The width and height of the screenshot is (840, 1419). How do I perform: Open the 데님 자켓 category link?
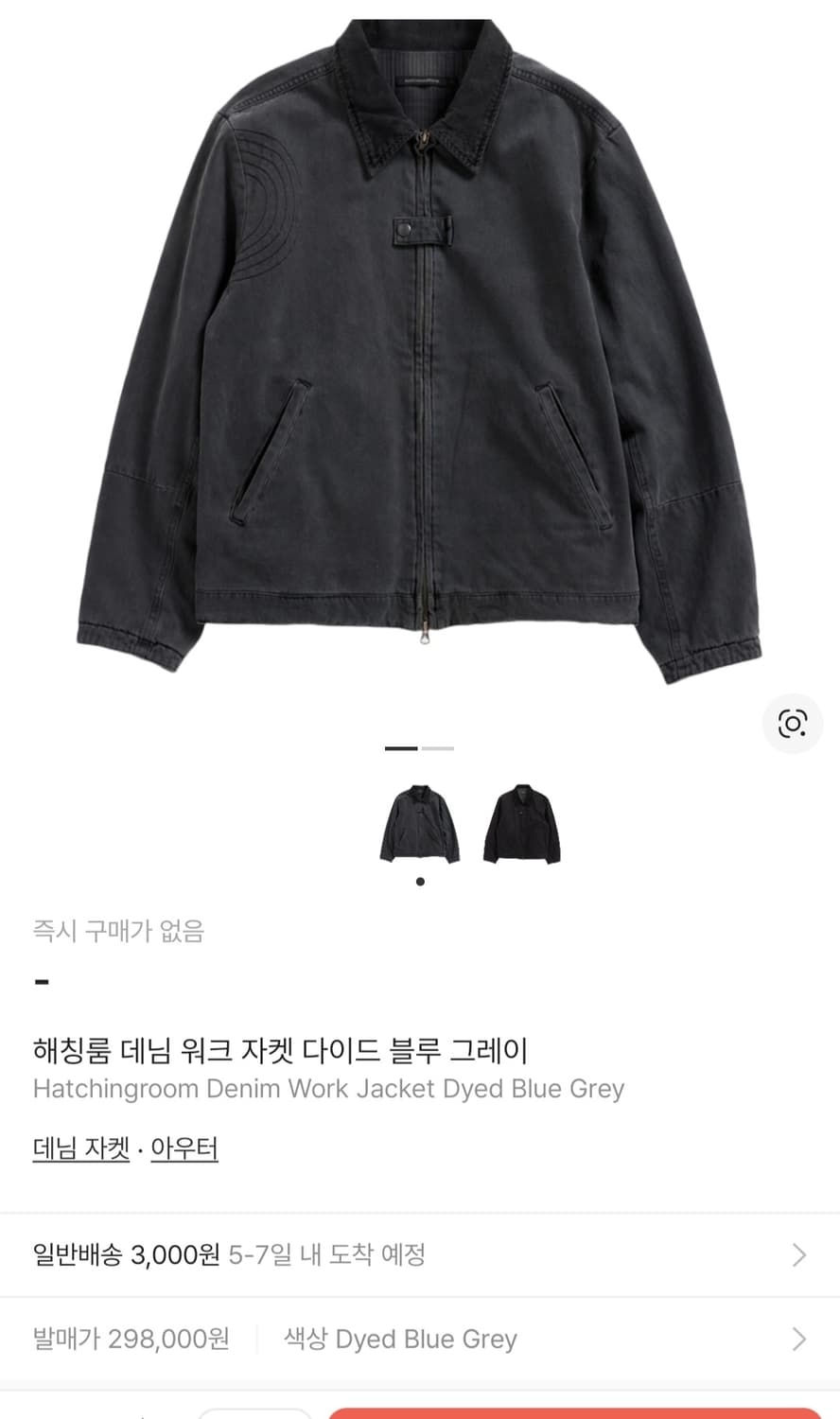click(x=79, y=1147)
